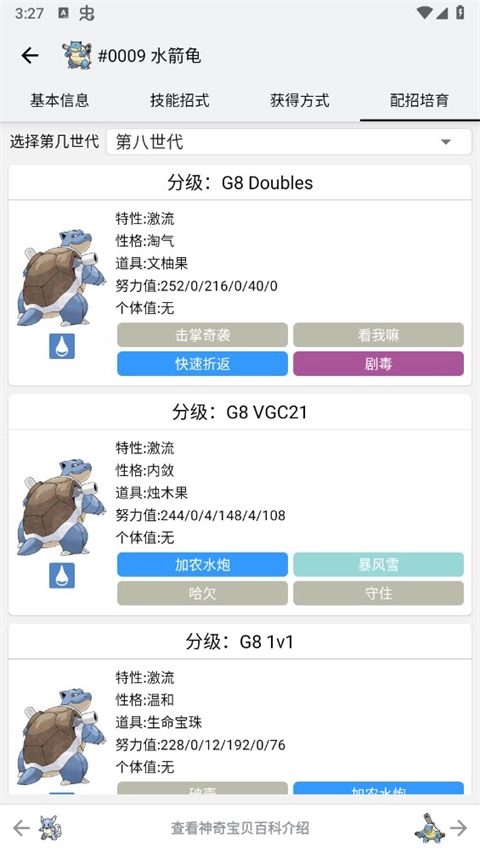Open the 获得方式 tab
480x852 pixels.
click(x=300, y=100)
